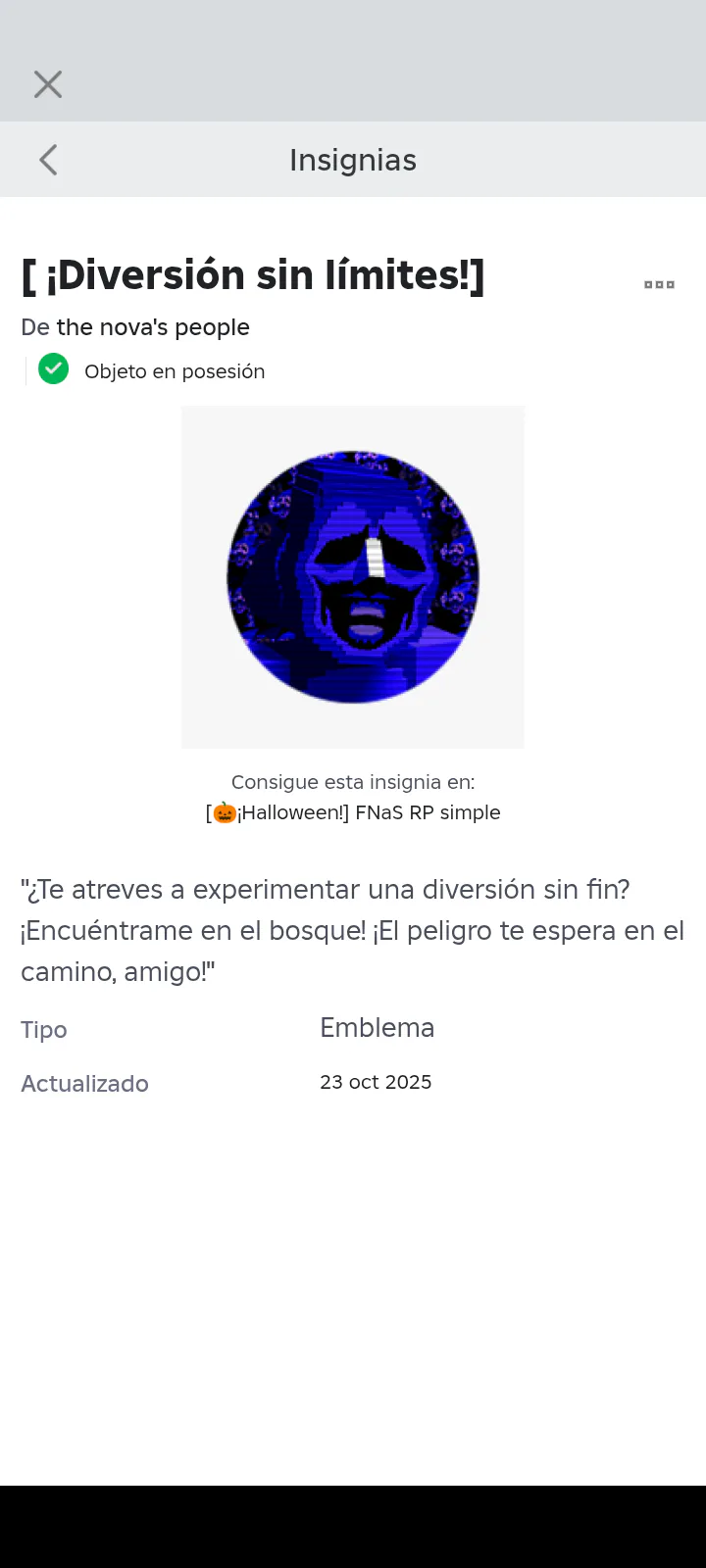Close the page with the X icon
The height and width of the screenshot is (1568, 706).
coord(48,84)
